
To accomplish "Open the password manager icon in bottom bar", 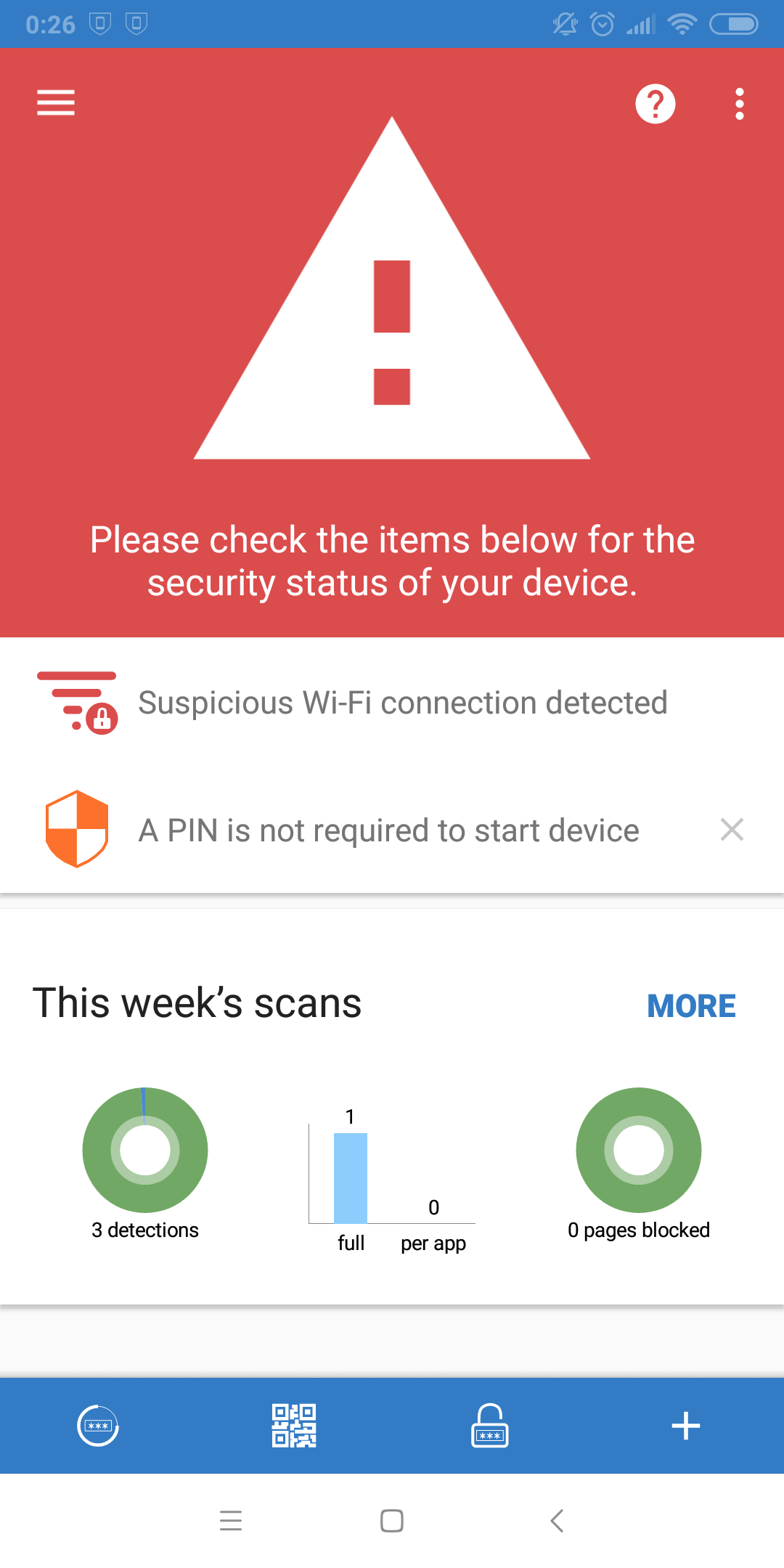I will click(x=98, y=1426).
